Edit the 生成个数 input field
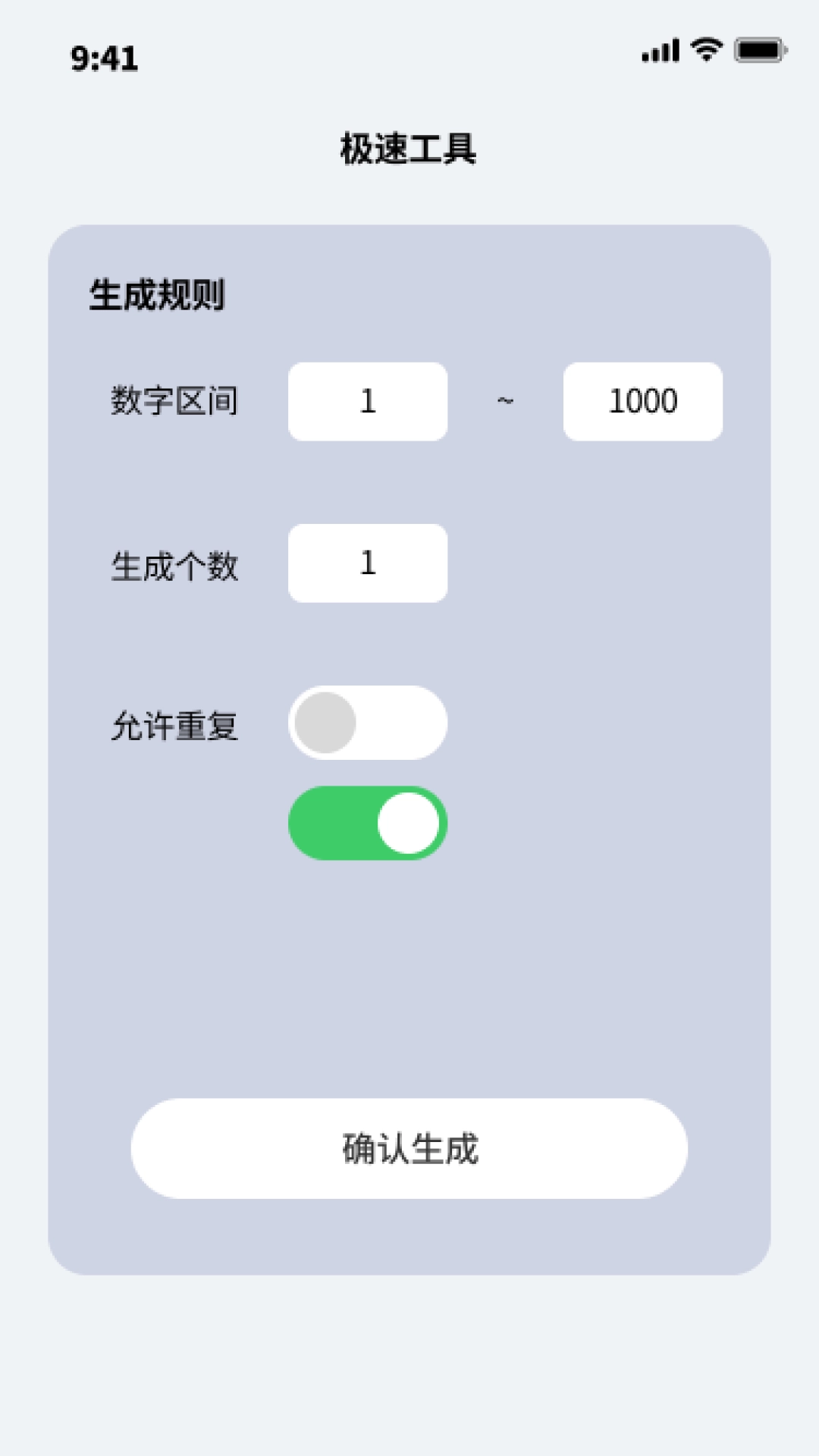Image resolution: width=819 pixels, height=1456 pixels. 367,563
